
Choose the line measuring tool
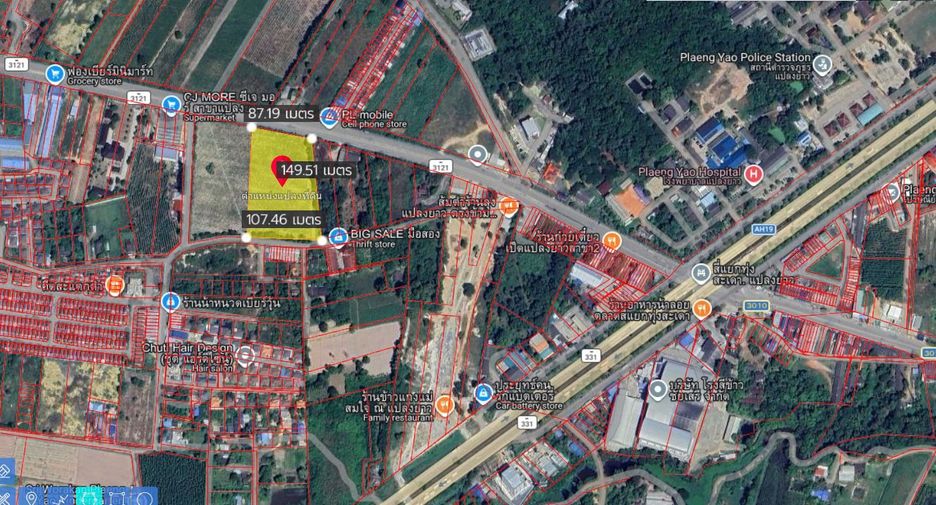60,497
